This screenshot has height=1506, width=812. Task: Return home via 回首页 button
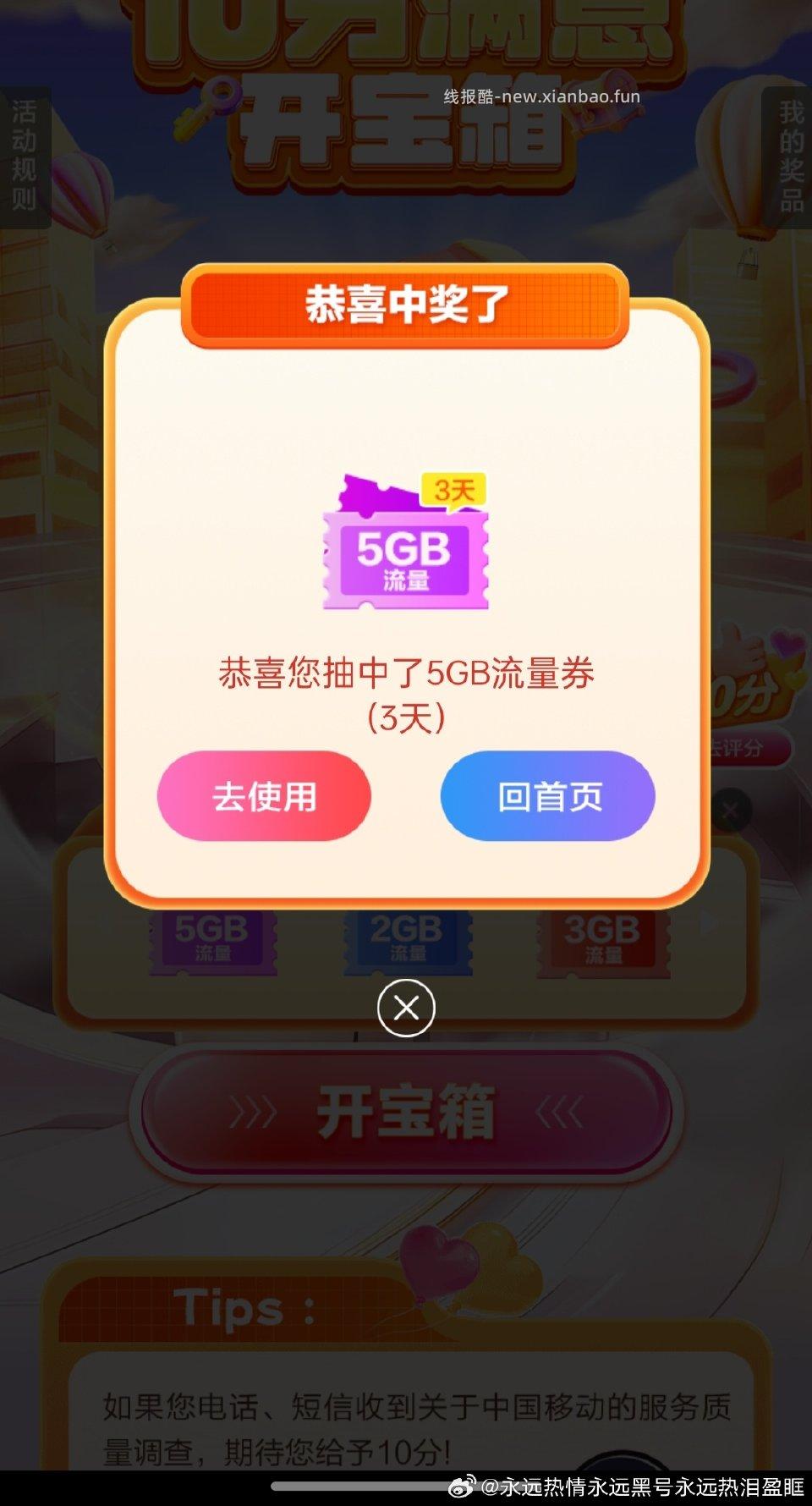click(548, 796)
